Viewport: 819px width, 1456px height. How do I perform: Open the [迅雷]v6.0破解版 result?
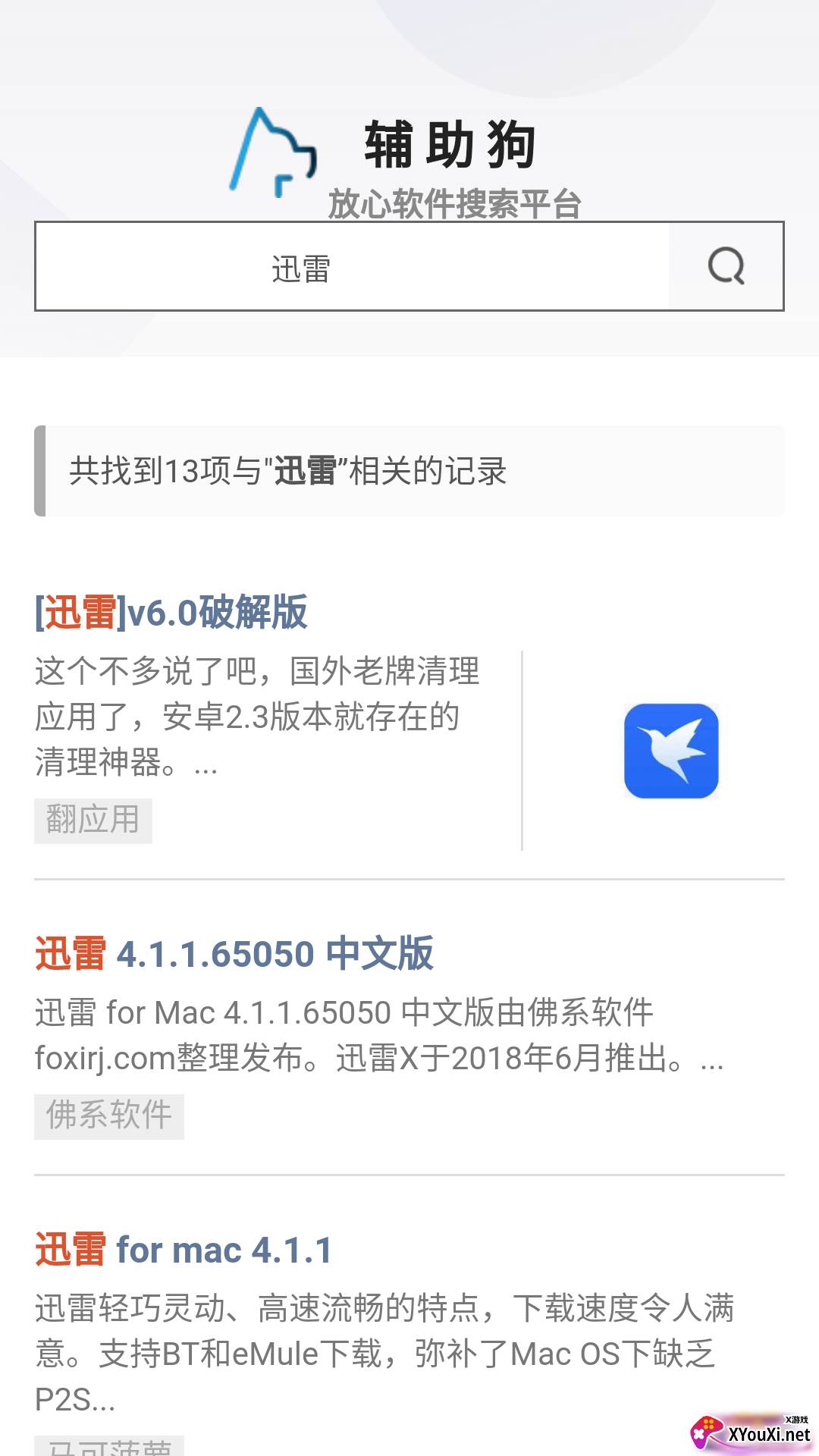(171, 612)
